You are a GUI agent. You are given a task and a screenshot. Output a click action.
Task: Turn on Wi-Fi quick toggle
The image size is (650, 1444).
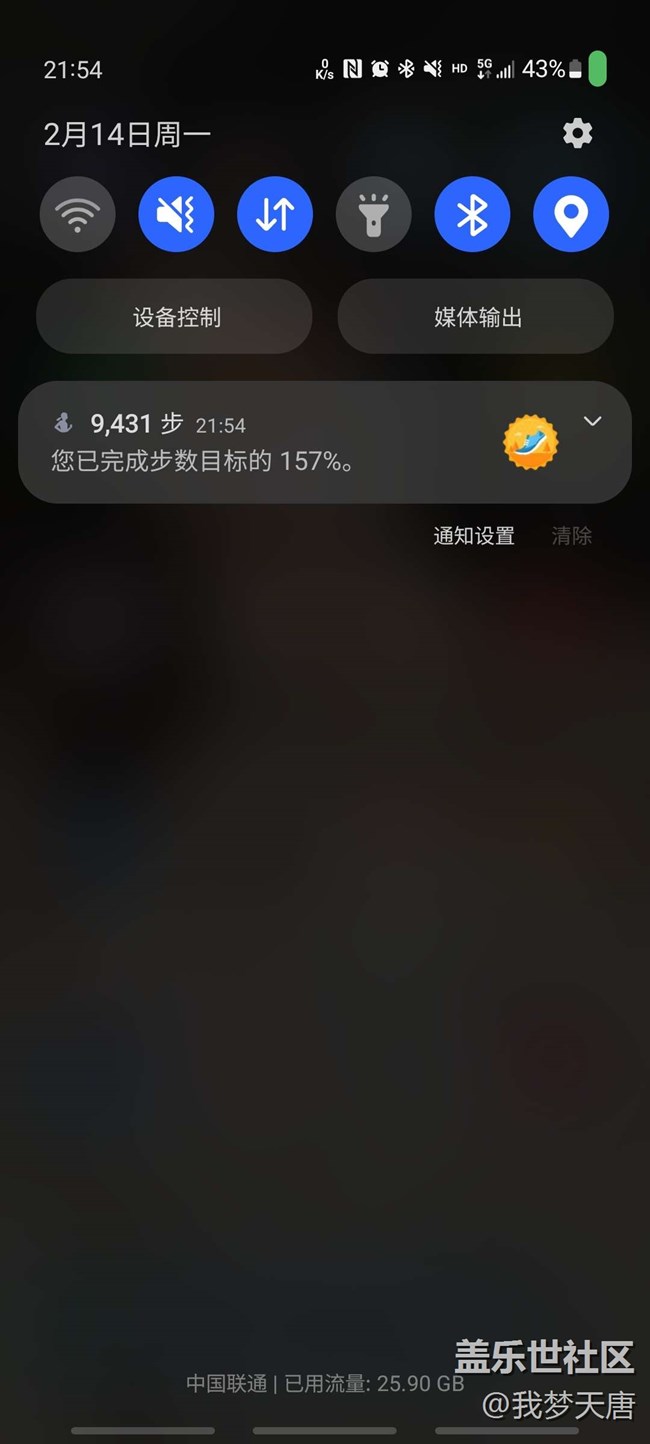point(78,214)
